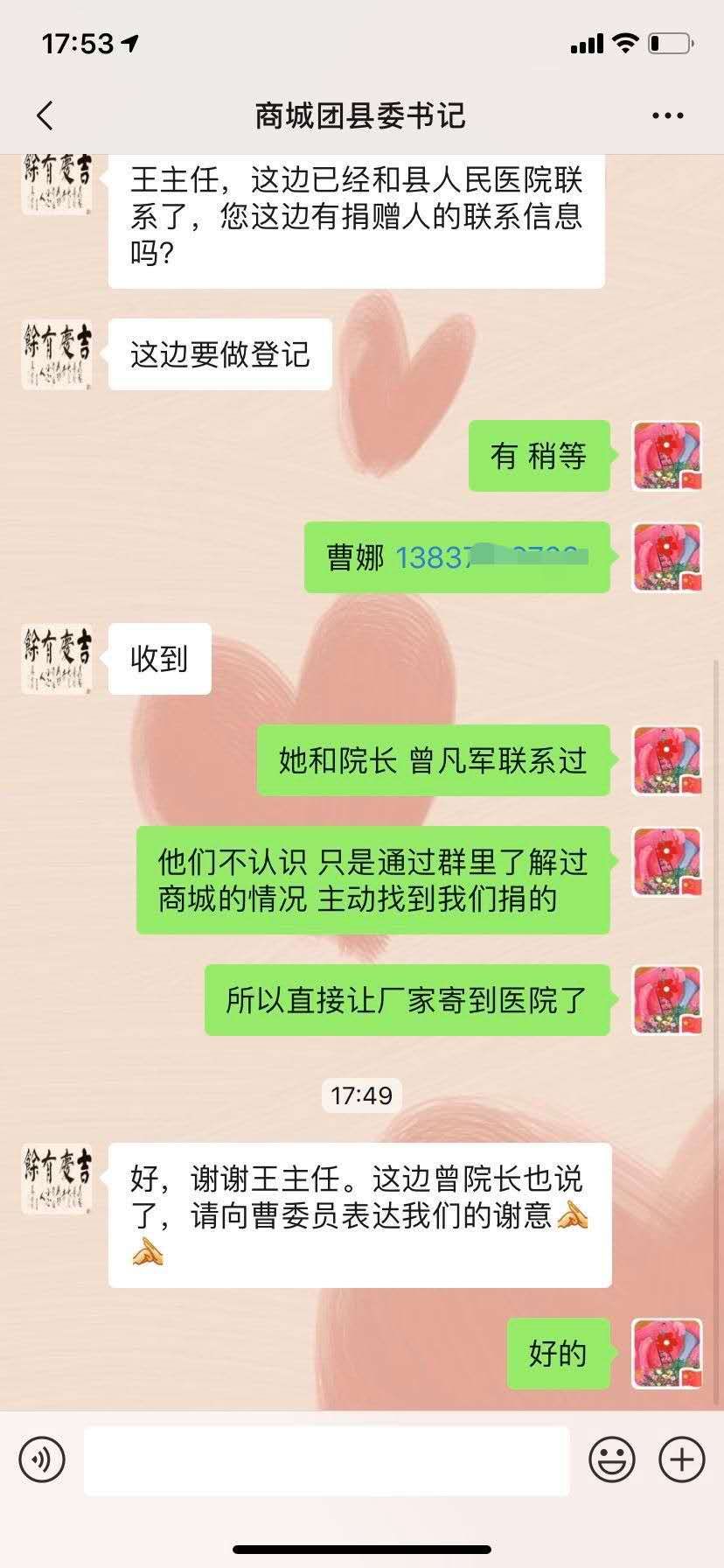This screenshot has width=724, height=1568.
Task: Open sender's avatar next to 收到
Action: 57,659
